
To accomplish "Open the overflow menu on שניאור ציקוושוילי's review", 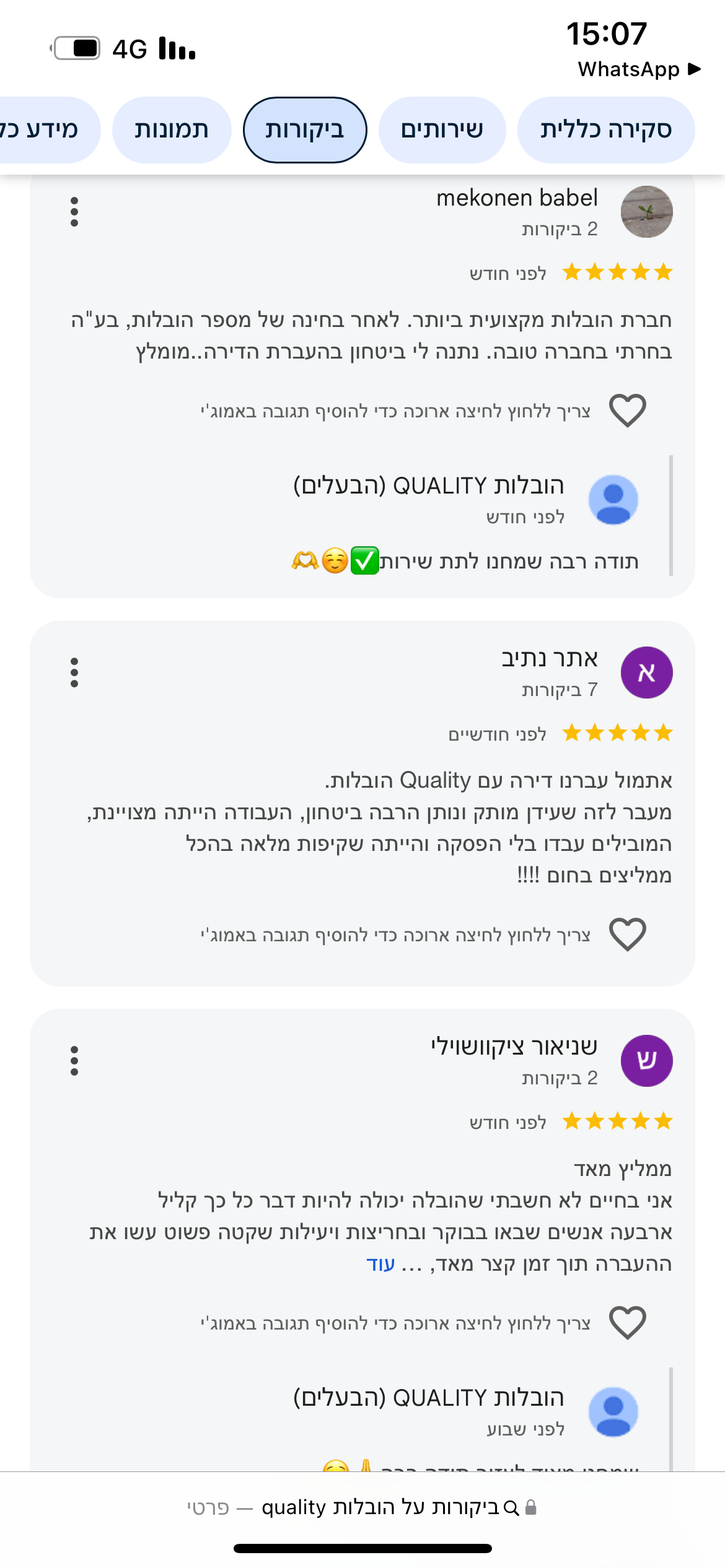I will click(x=74, y=1061).
